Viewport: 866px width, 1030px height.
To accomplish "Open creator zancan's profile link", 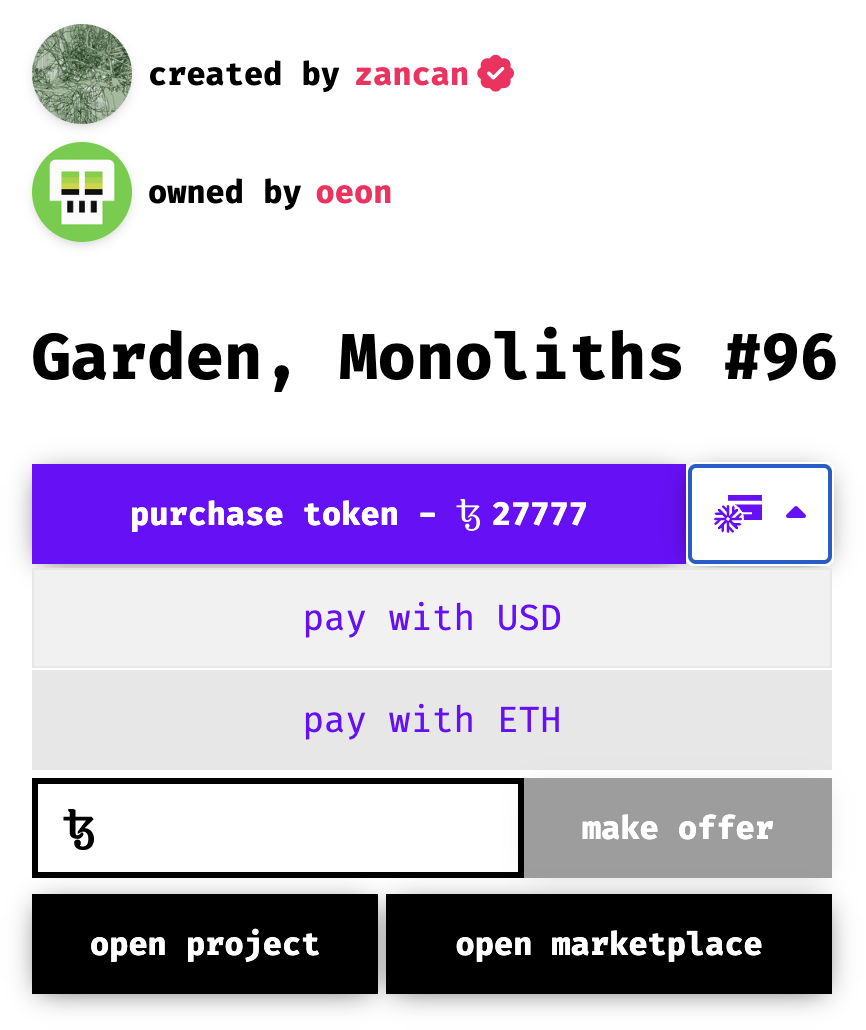I will tap(411, 75).
